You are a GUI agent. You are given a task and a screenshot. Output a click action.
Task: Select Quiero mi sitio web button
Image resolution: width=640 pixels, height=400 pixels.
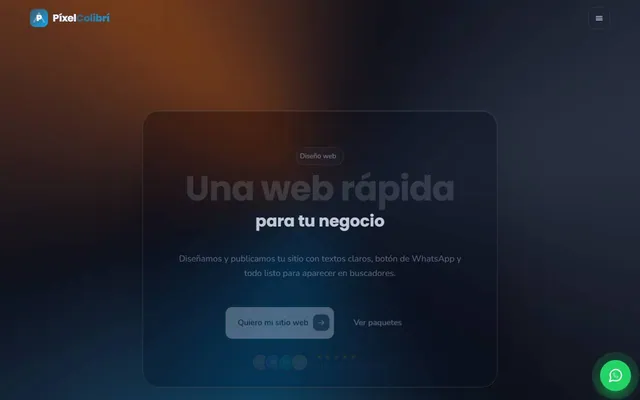pyautogui.click(x=280, y=322)
